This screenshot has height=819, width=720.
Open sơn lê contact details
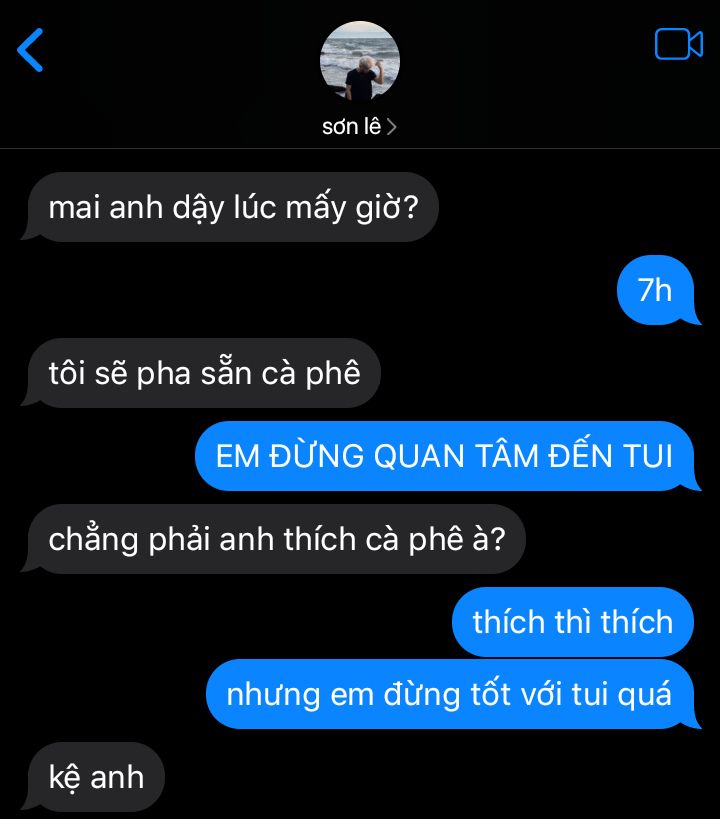click(x=360, y=127)
